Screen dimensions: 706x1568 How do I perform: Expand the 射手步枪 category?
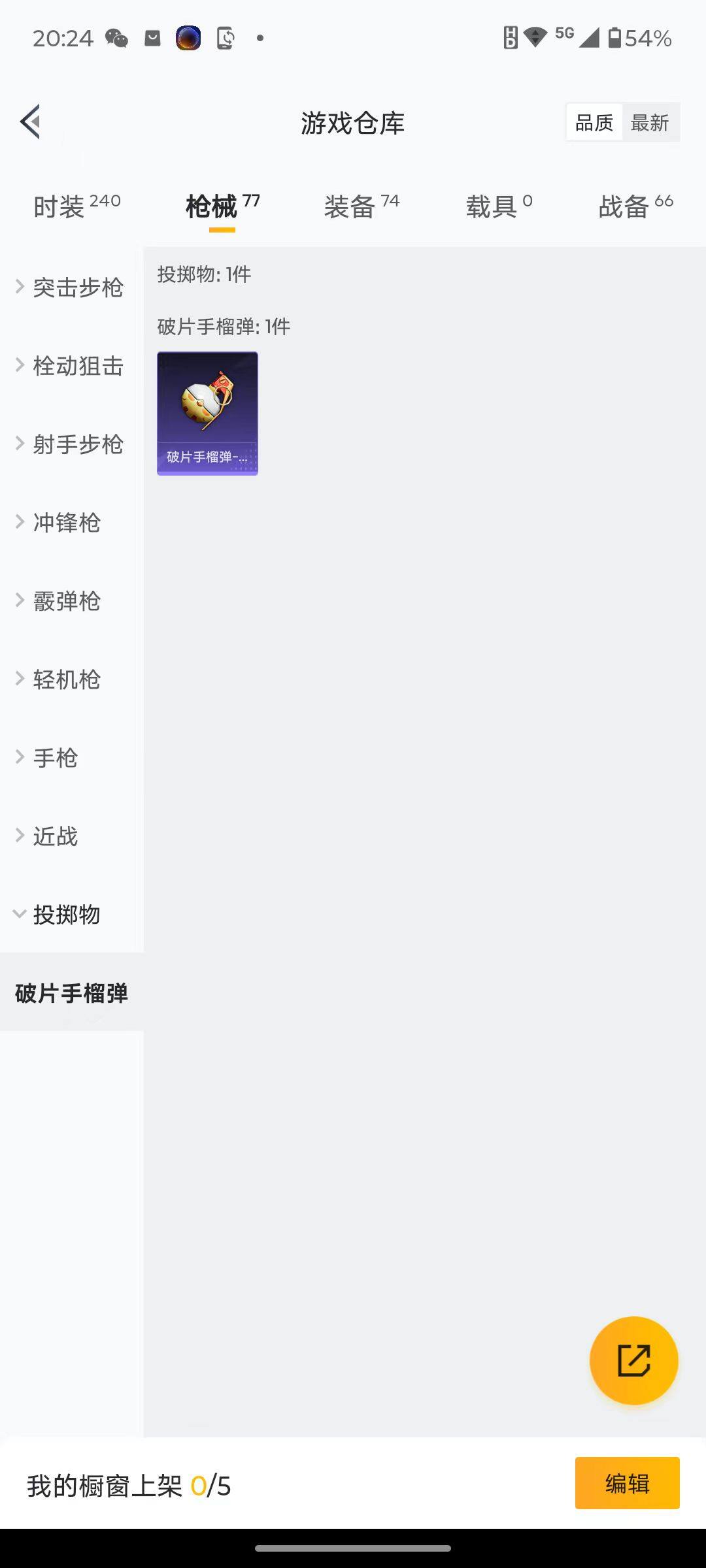(71, 444)
